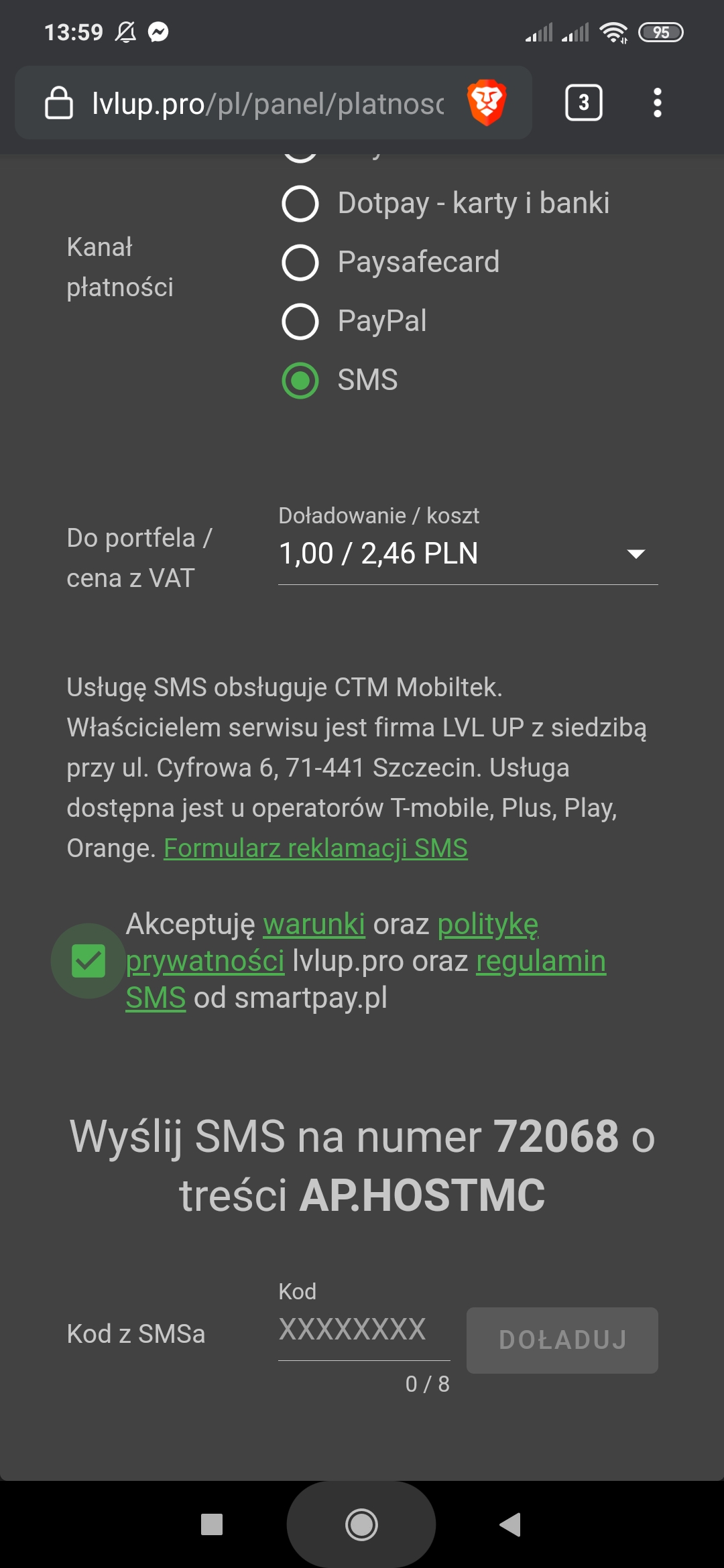Viewport: 724px width, 1568px height.
Task: Choose Paysafecard as payment channel
Action: point(300,263)
